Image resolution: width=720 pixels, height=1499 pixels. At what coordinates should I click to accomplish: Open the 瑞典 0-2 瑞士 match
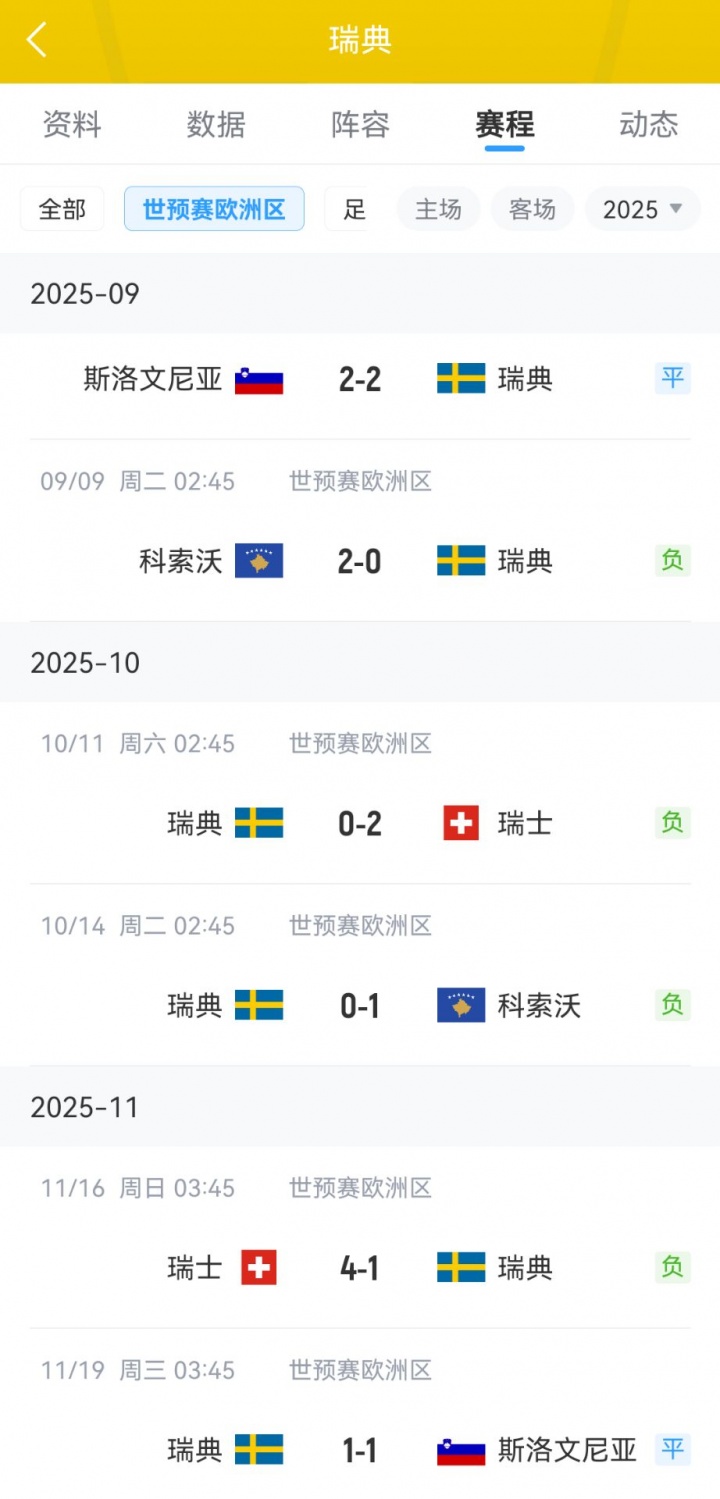click(x=360, y=823)
